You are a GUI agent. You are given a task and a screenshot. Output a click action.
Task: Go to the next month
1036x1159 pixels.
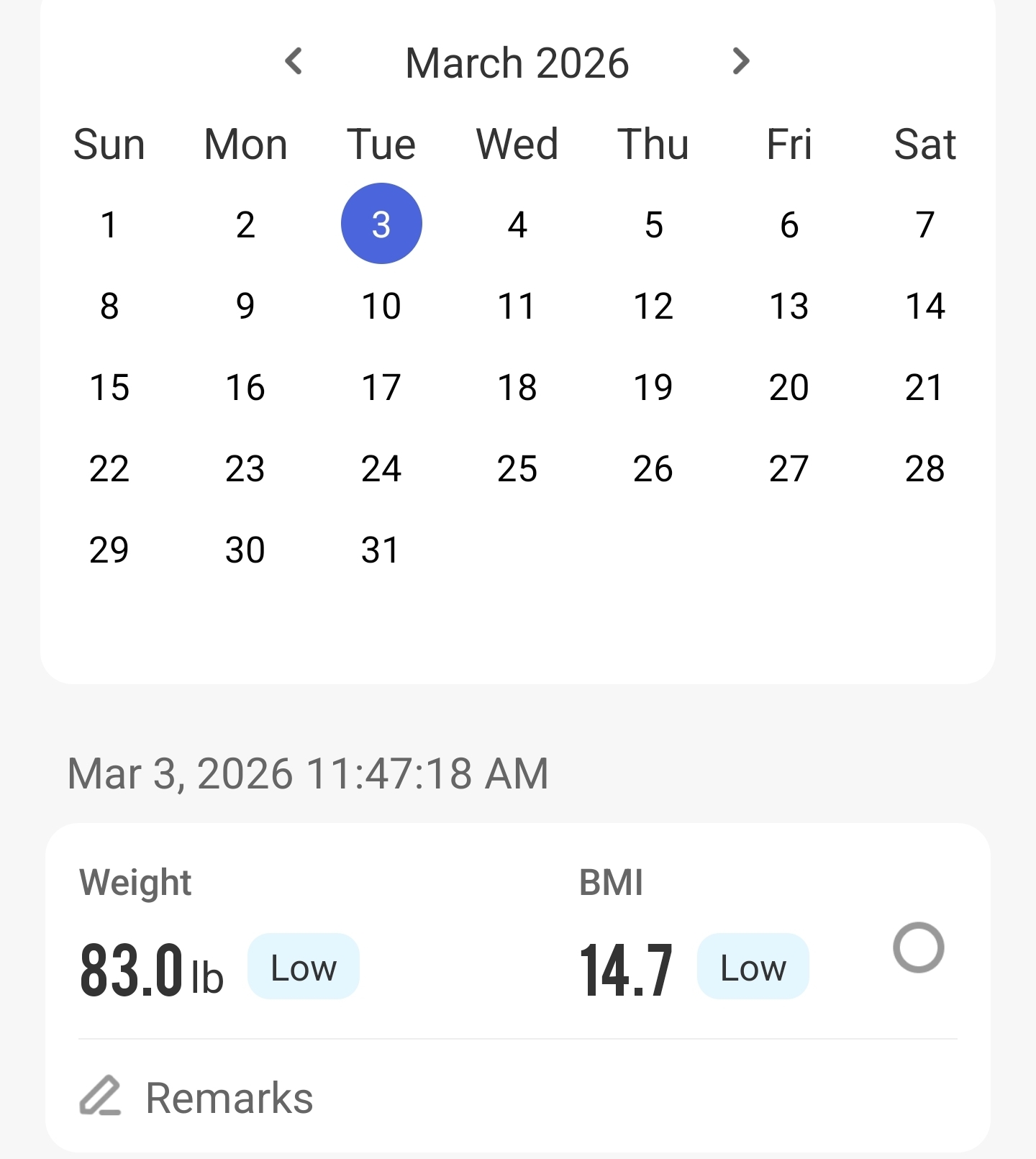pos(740,62)
